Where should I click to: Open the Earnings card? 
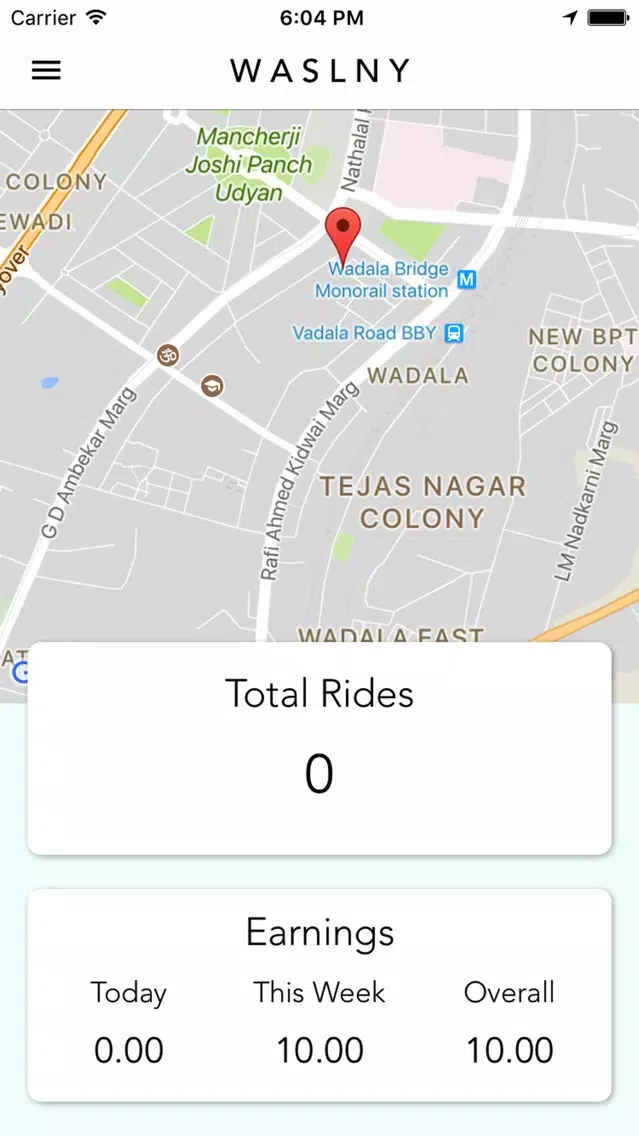click(320, 995)
